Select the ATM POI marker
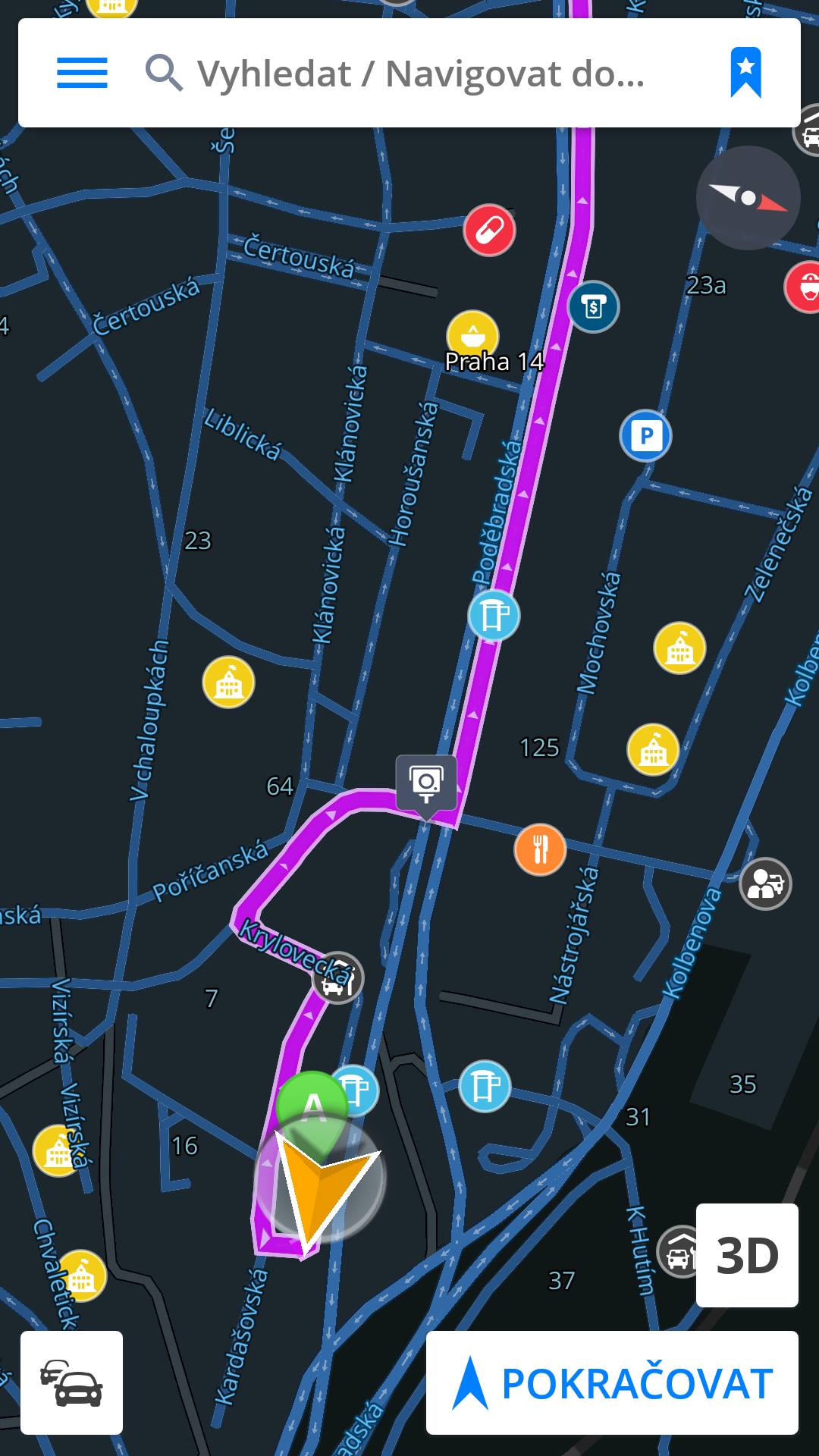The width and height of the screenshot is (819, 1456). tap(593, 307)
